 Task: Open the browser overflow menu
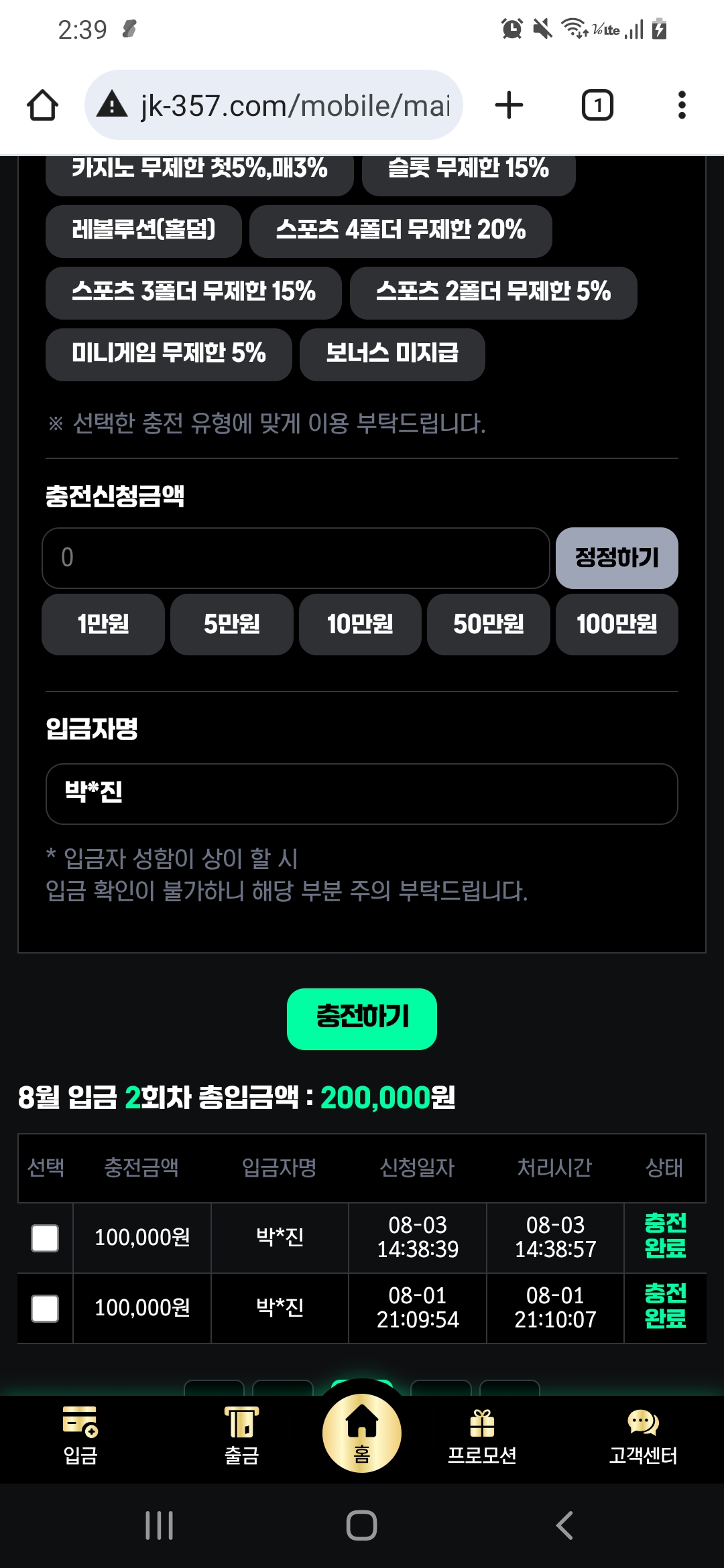[682, 105]
